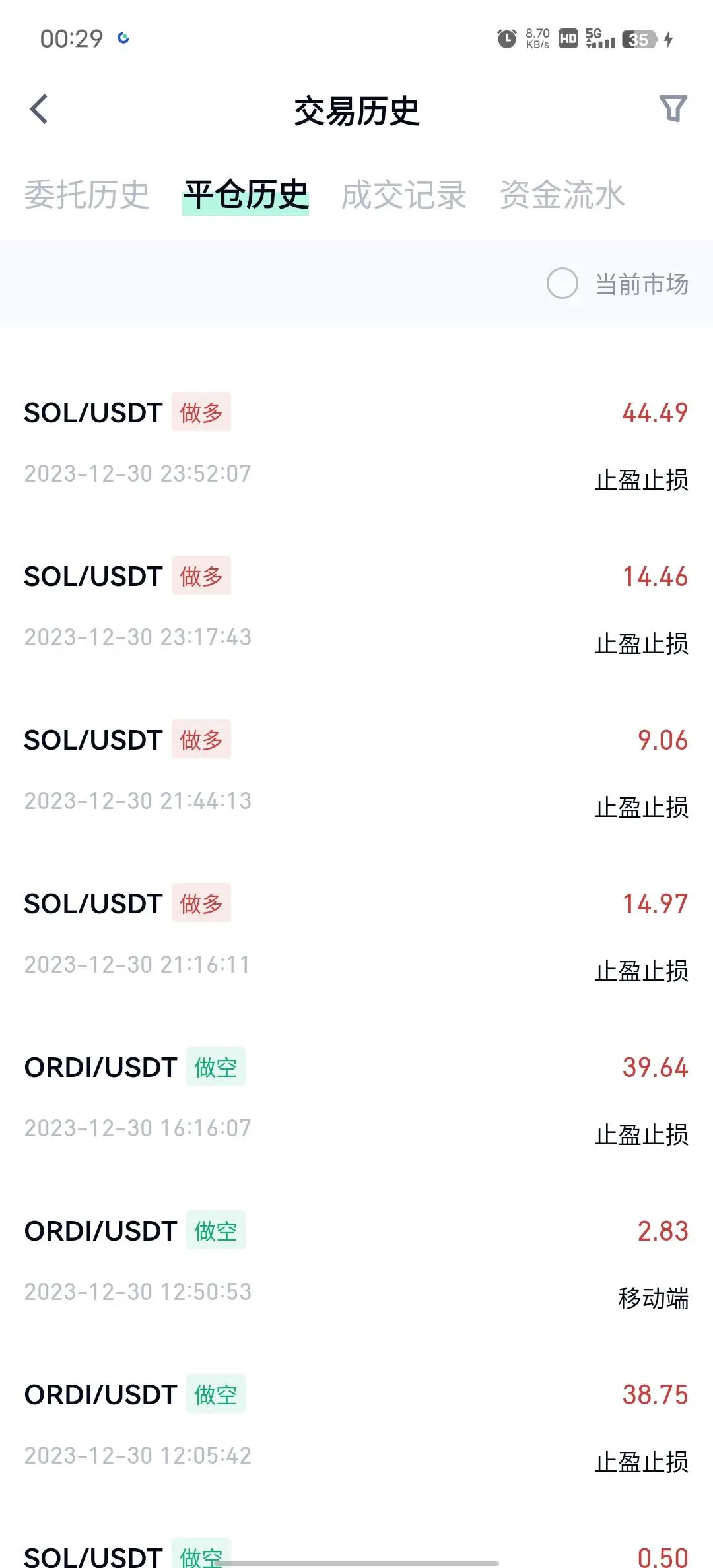Open the filter icon
Screen dimensions: 713x1568
pos(673,109)
